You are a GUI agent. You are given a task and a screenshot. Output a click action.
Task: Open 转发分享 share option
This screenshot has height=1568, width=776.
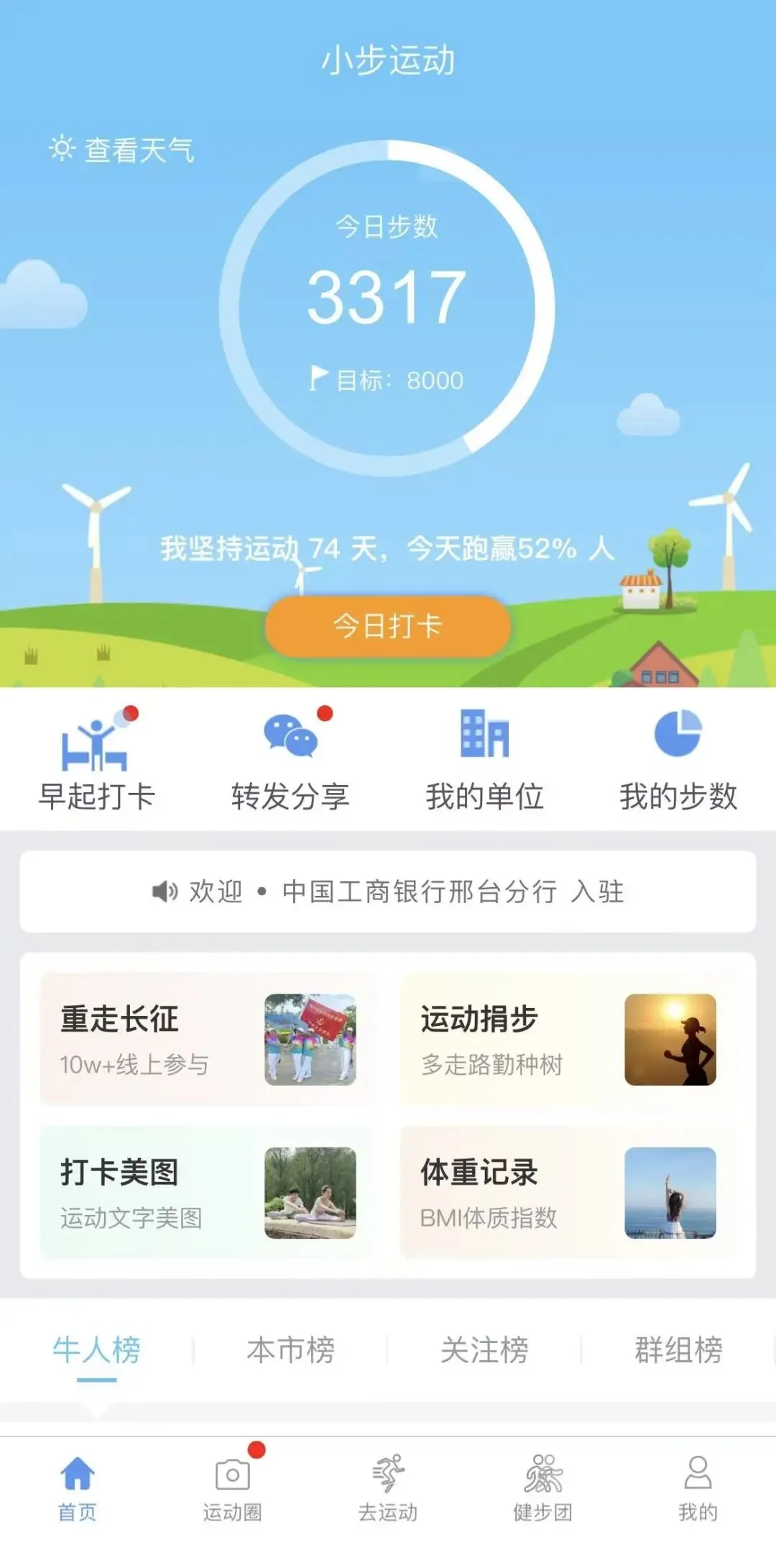(x=291, y=761)
